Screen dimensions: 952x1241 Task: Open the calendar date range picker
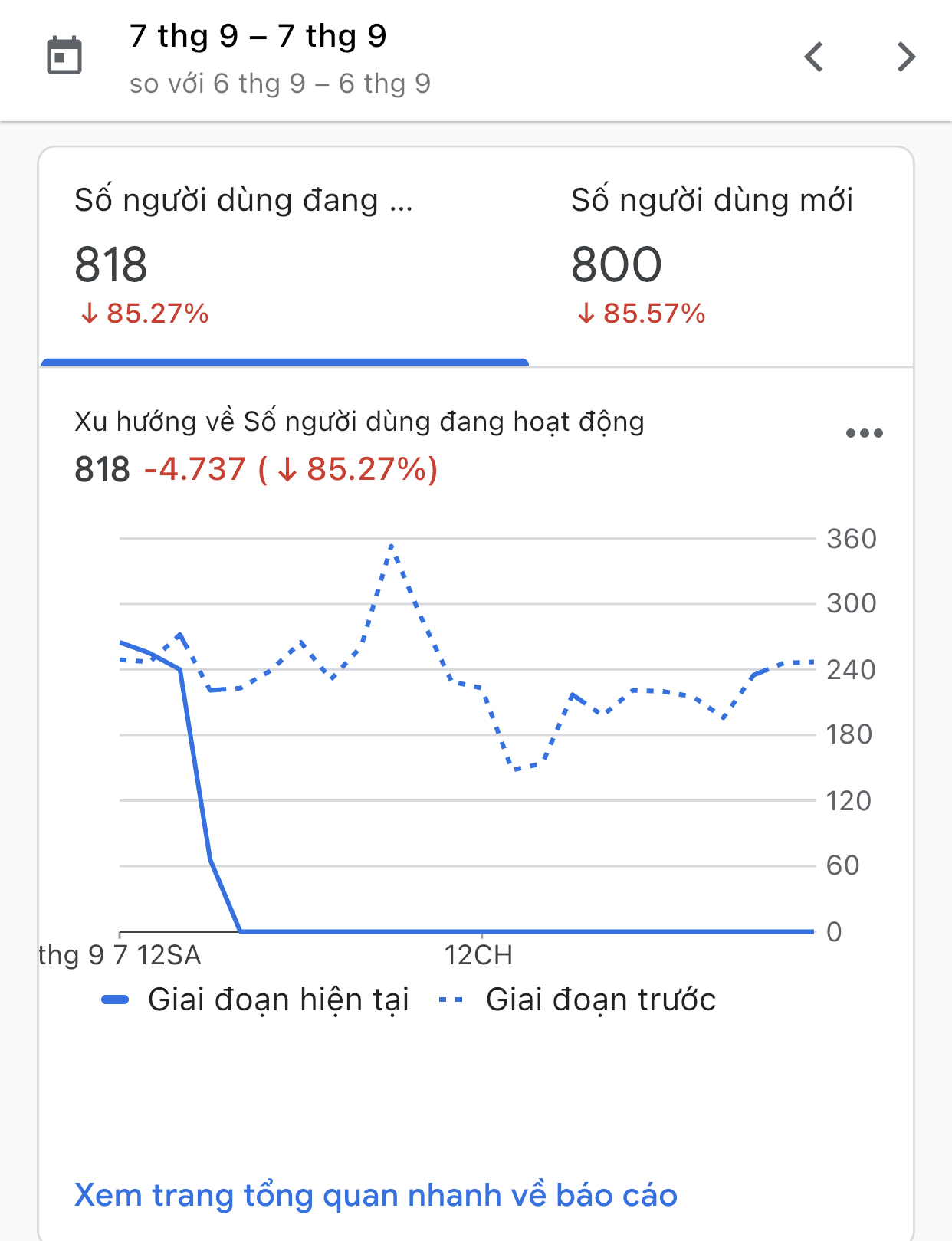tap(64, 56)
